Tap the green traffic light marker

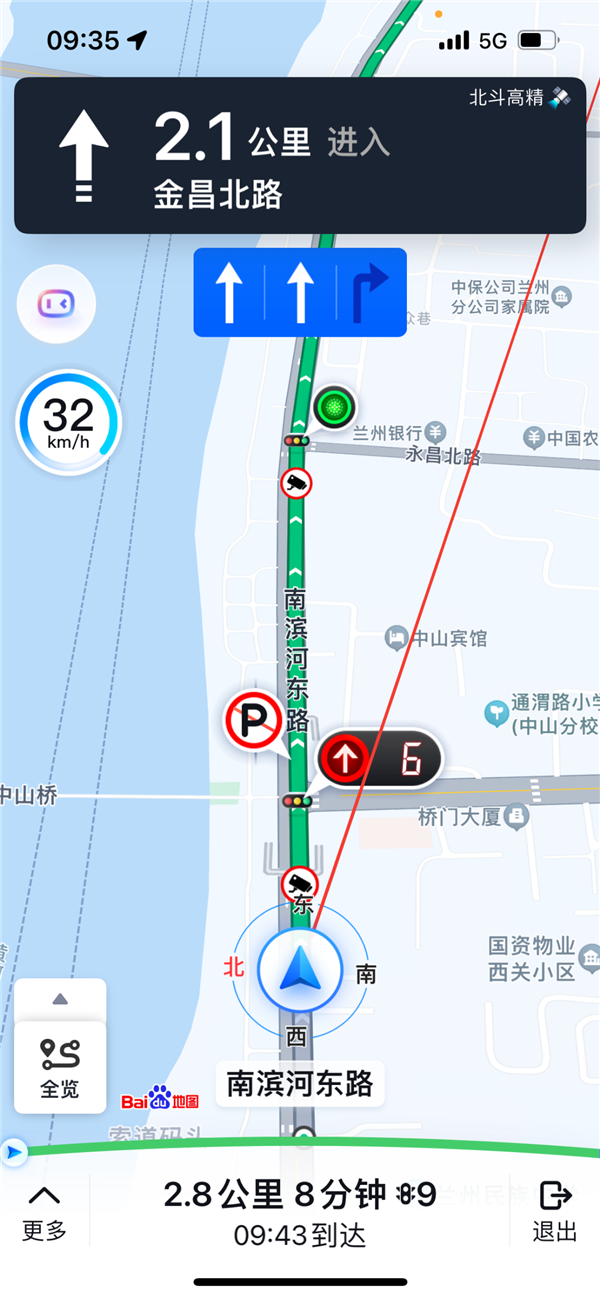tap(336, 407)
